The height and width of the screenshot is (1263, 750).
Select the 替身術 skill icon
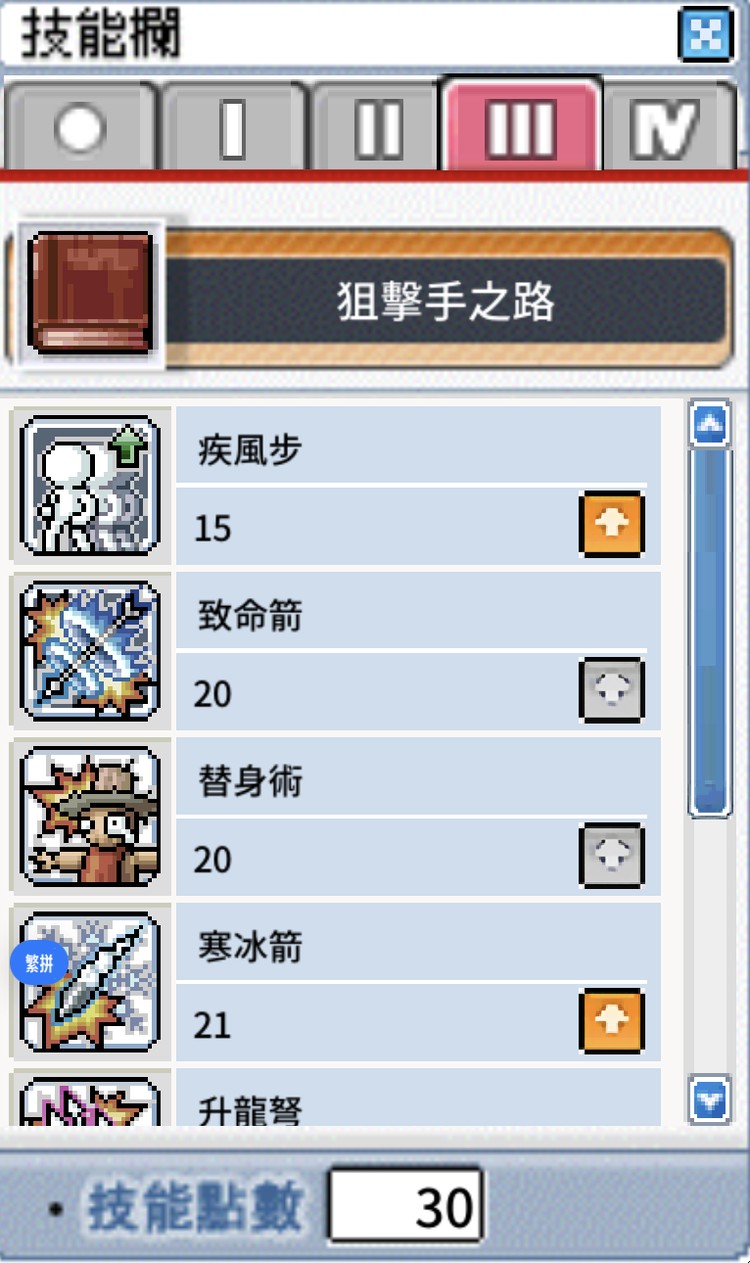90,818
